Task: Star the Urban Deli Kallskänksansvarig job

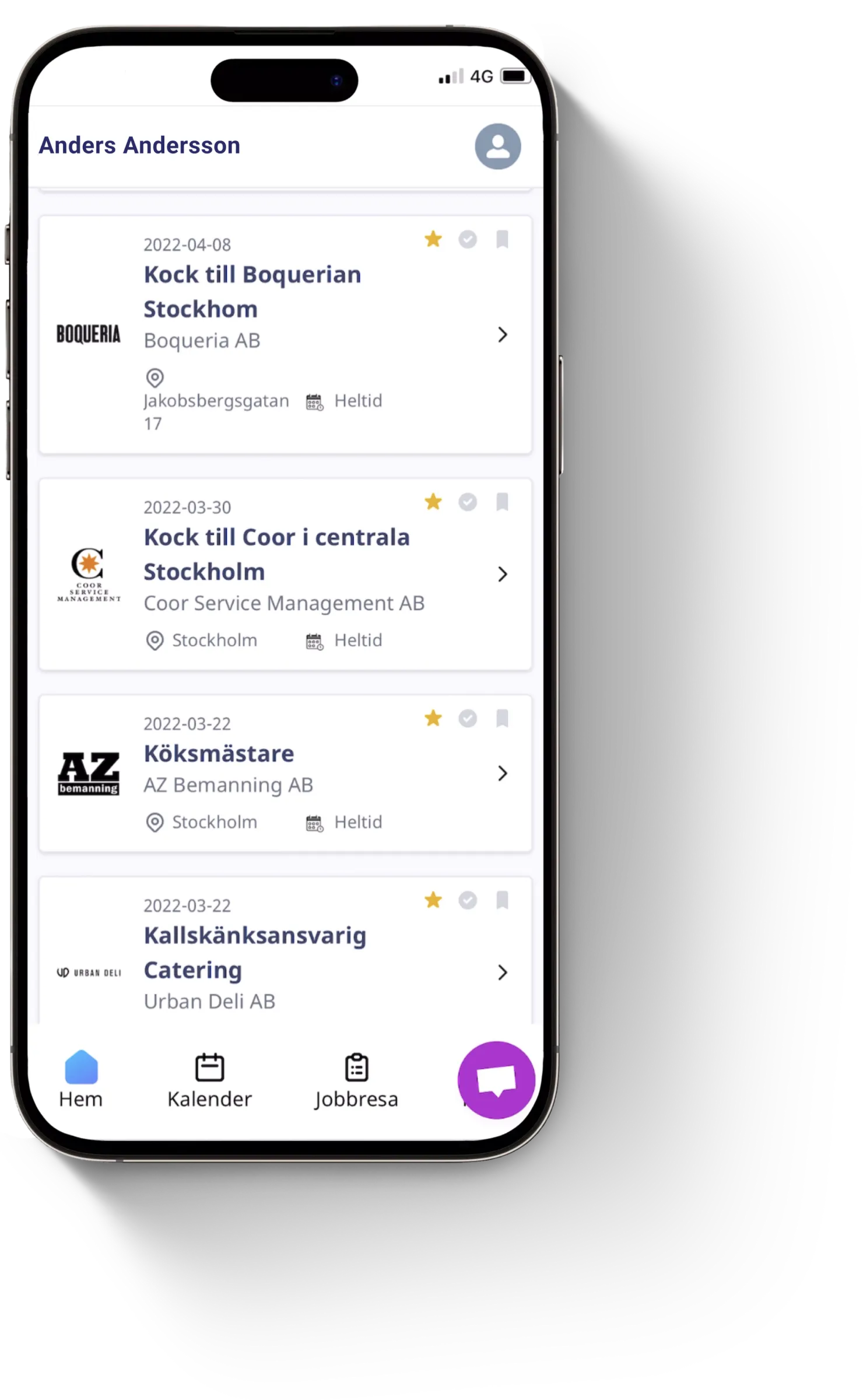Action: (433, 900)
